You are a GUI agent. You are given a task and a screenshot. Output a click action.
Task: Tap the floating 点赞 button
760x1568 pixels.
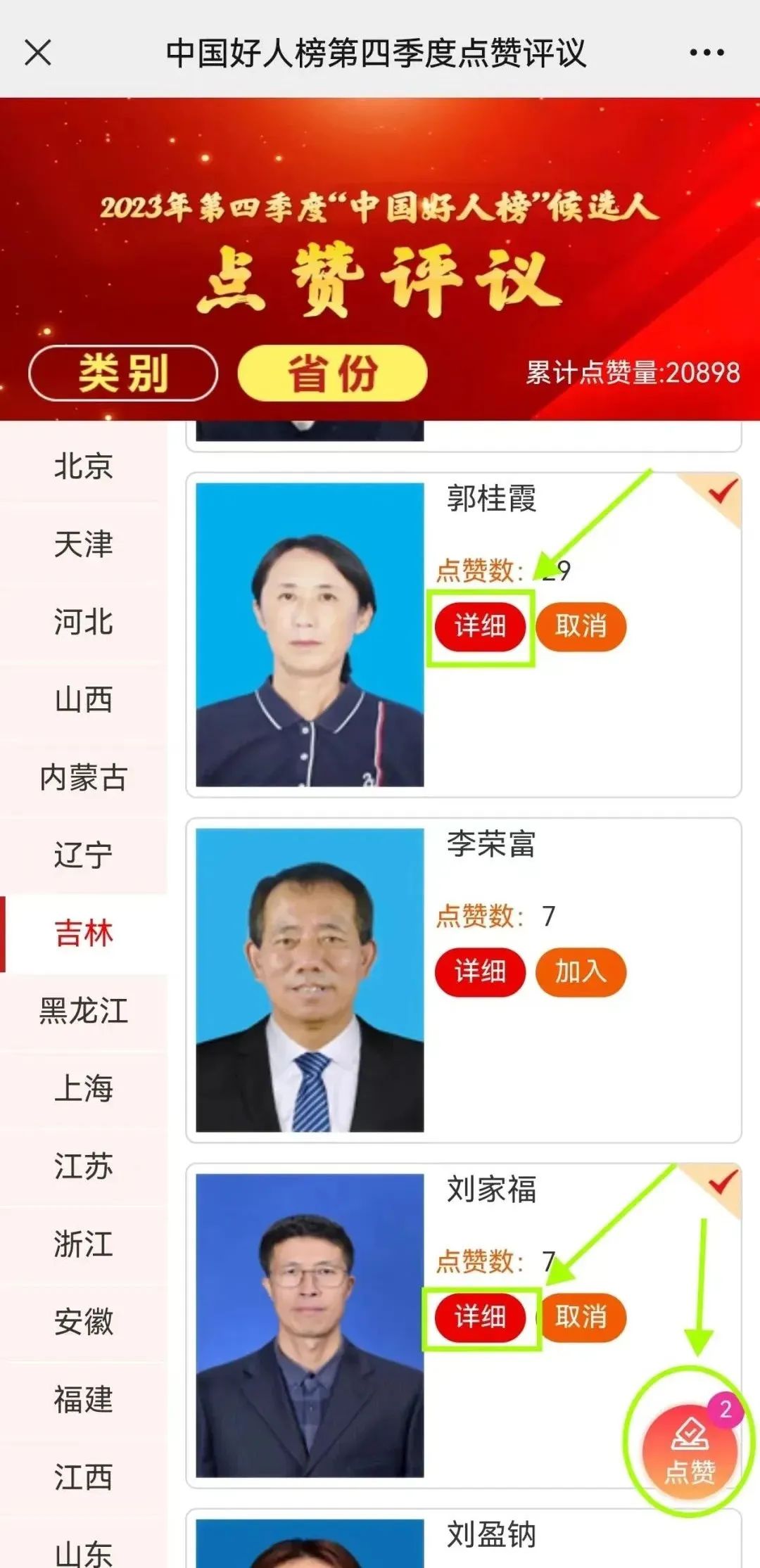tap(690, 1451)
